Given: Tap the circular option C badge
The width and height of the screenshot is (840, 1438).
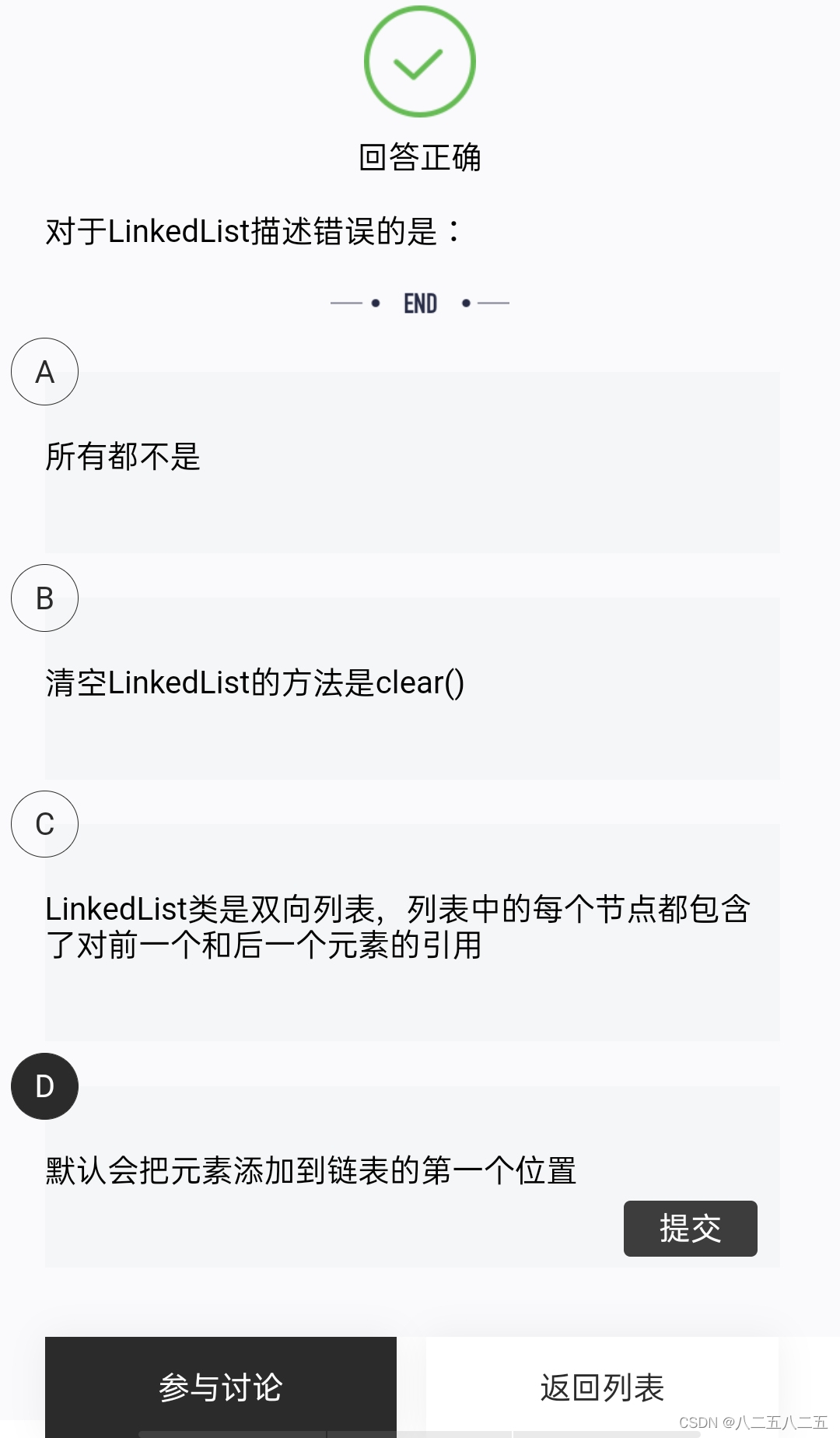Looking at the screenshot, I should click(x=44, y=825).
